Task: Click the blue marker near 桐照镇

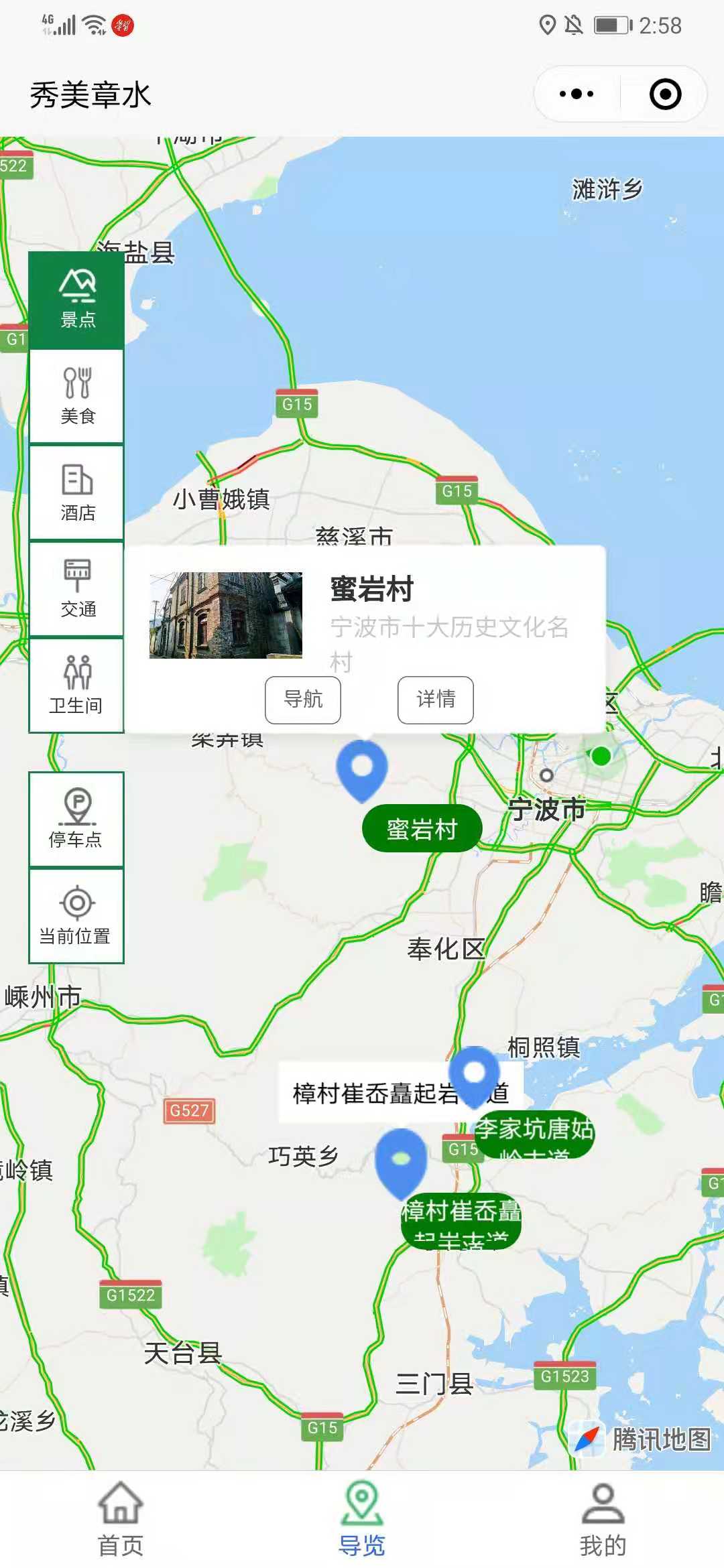Action: tap(475, 1071)
